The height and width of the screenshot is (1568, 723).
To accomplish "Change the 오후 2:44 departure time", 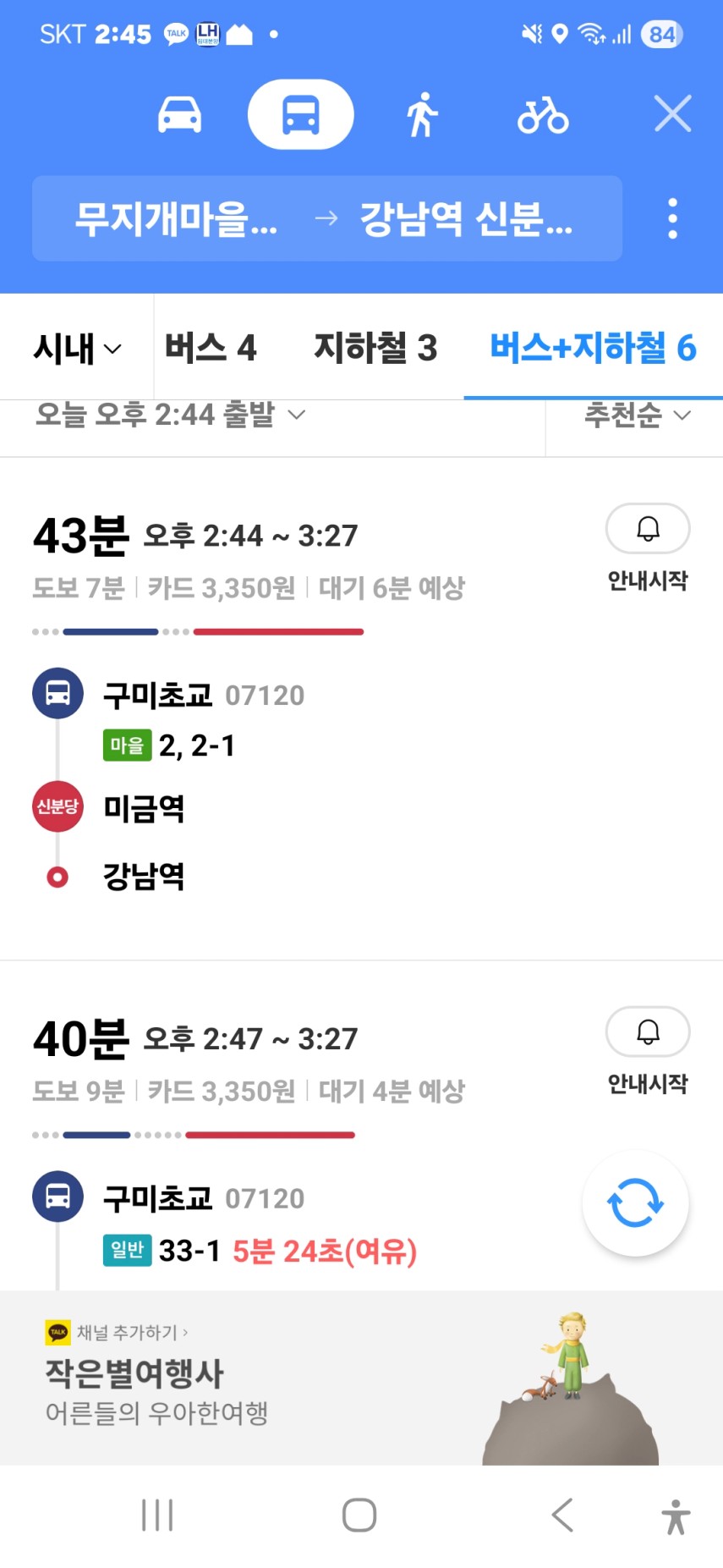I will click(170, 415).
